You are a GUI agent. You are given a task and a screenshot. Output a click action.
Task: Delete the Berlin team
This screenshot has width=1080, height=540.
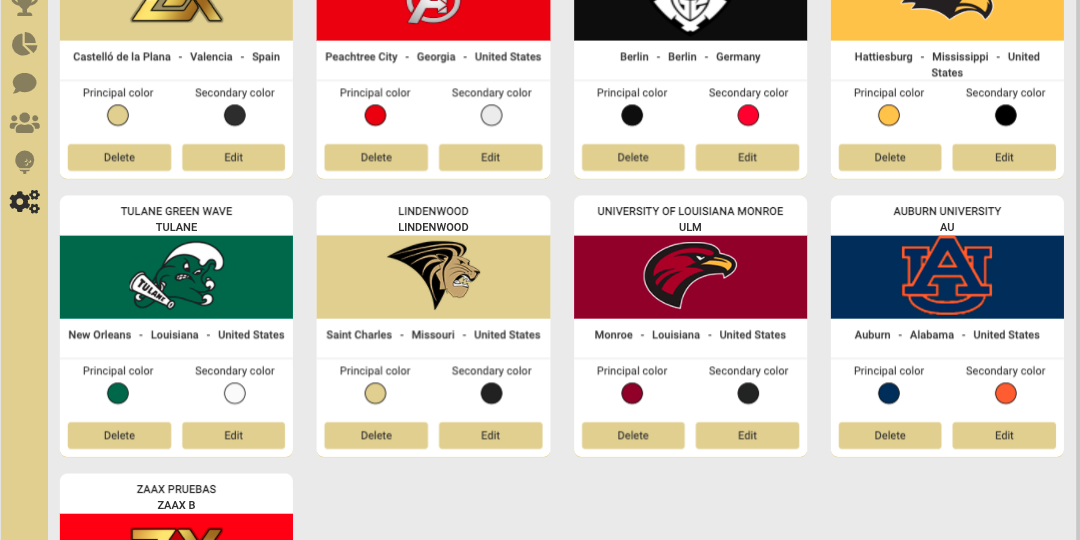[633, 157]
